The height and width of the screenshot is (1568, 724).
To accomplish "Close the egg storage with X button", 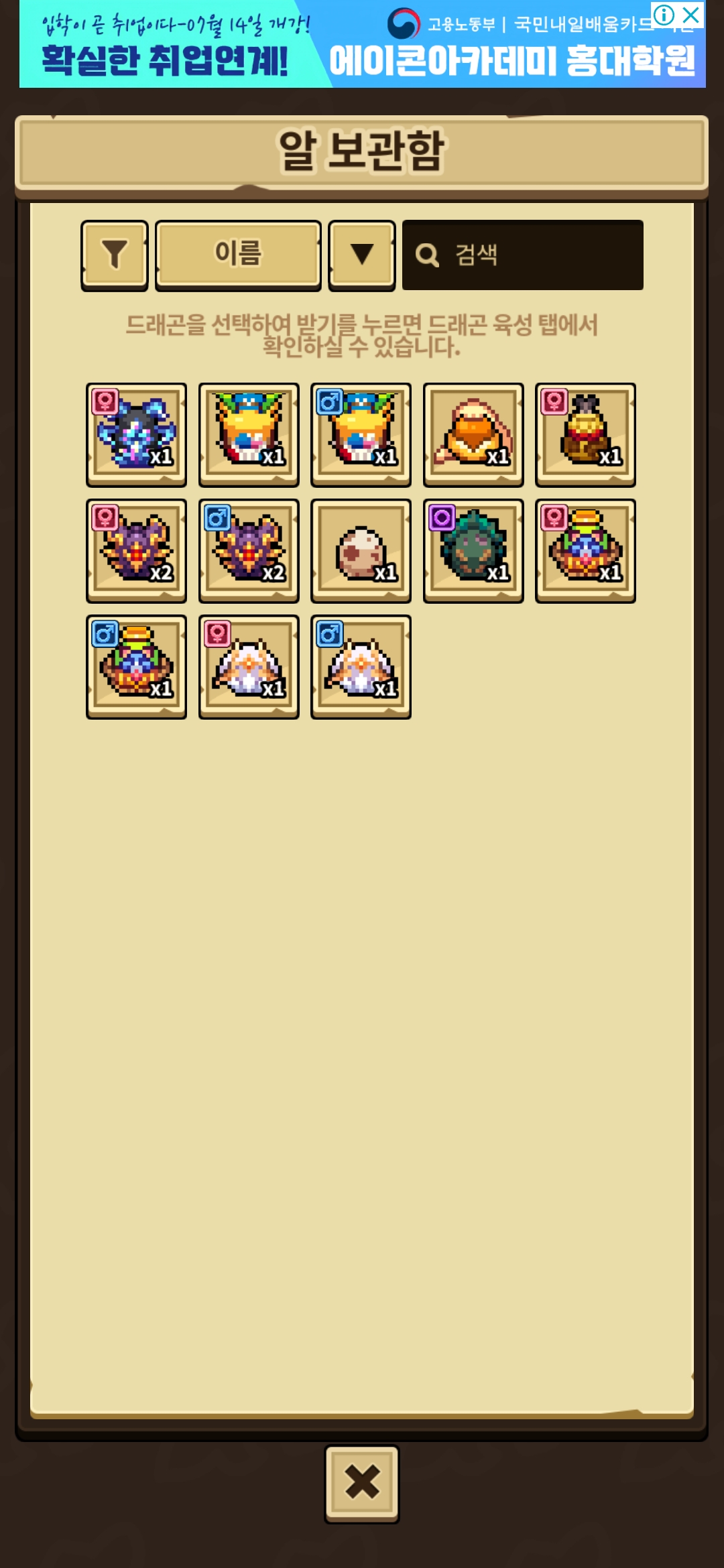I will click(362, 1482).
